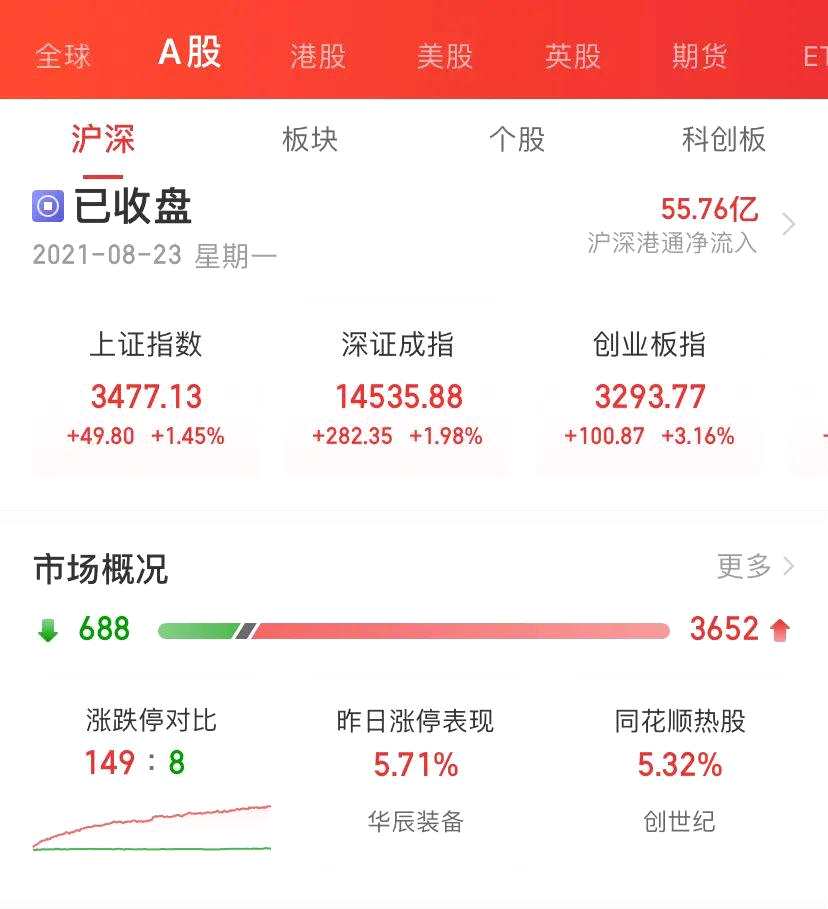Select the 上证指数 index card
Viewport: 828px width, 909px height.
[x=146, y=390]
